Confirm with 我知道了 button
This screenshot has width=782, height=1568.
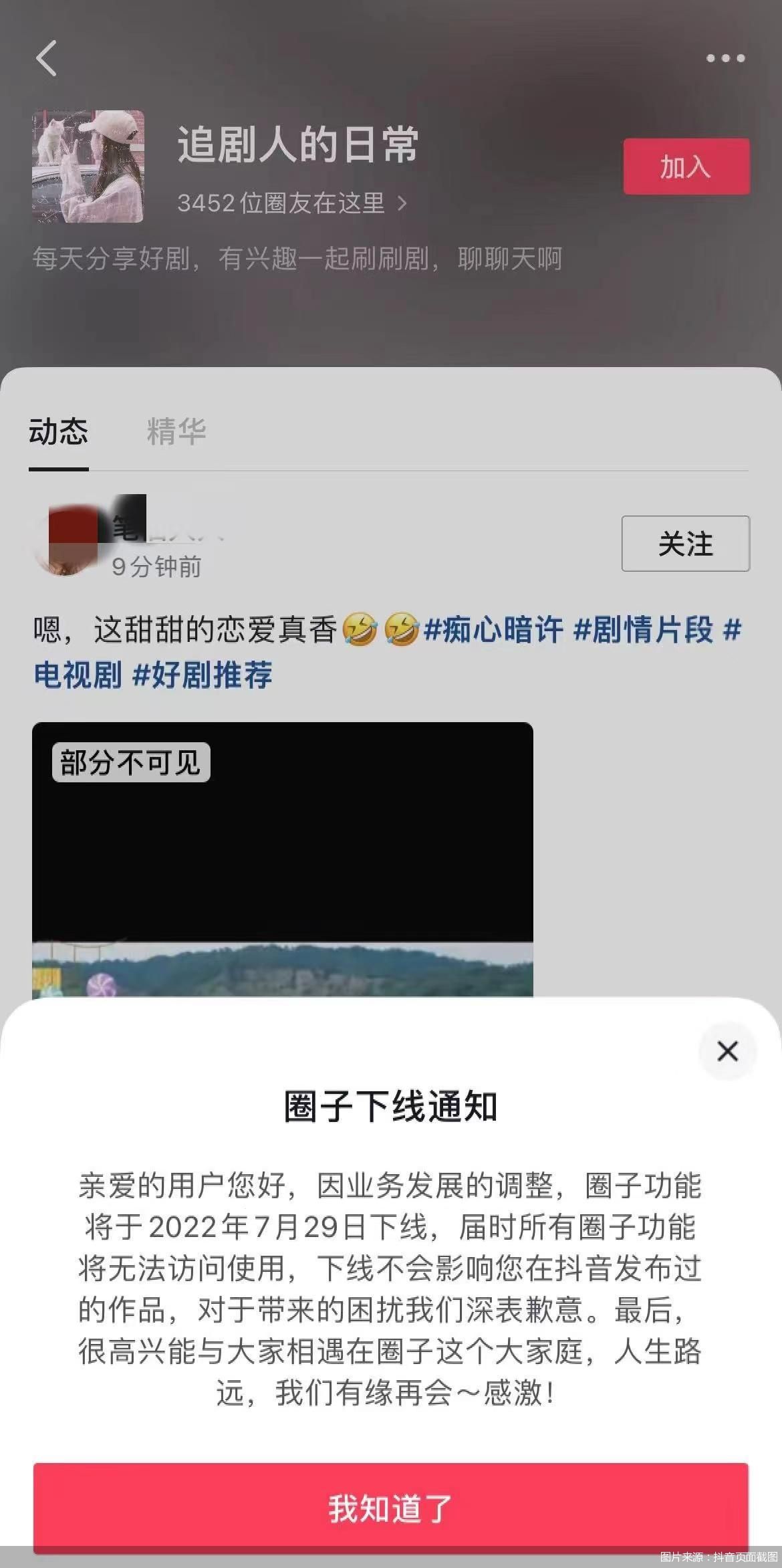390,1508
